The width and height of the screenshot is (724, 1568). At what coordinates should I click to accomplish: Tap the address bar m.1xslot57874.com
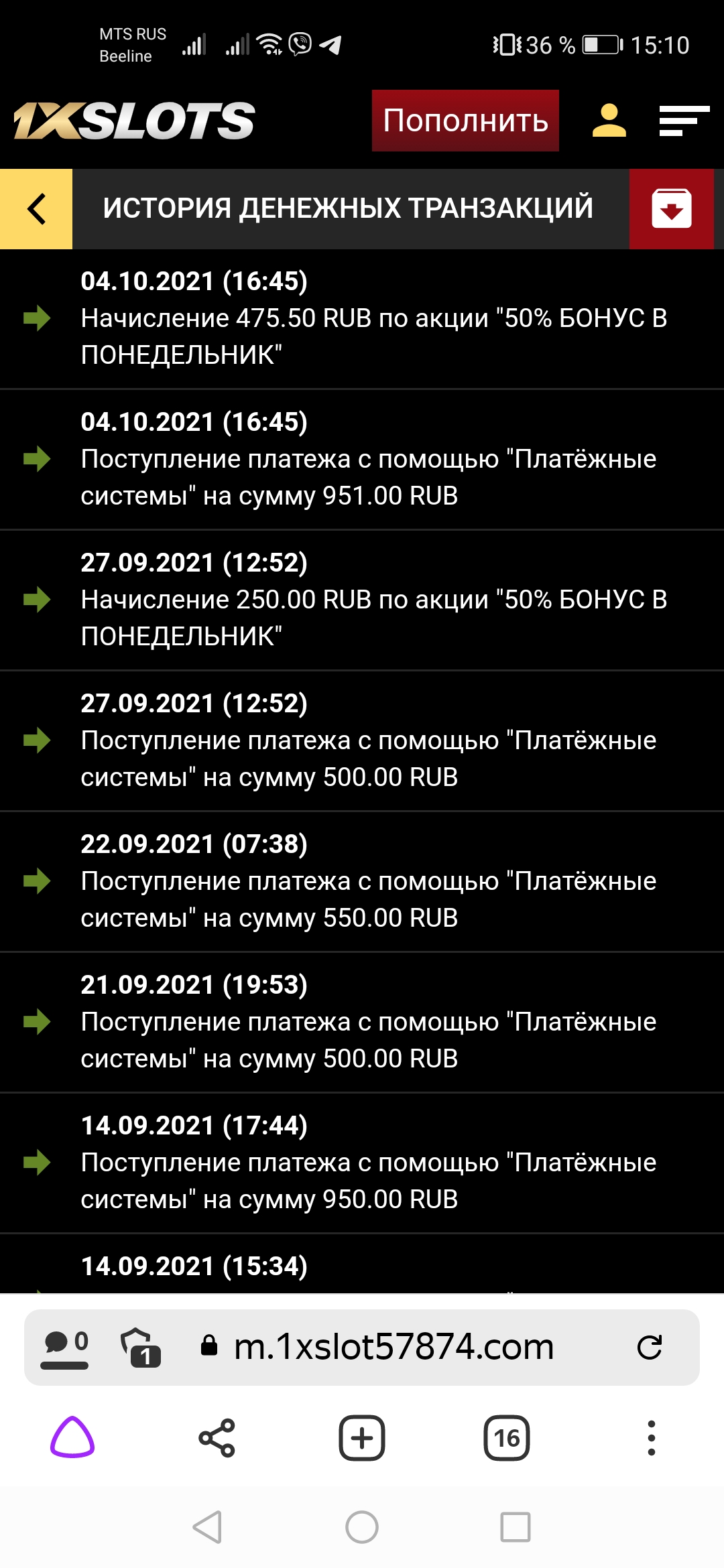[394, 1347]
